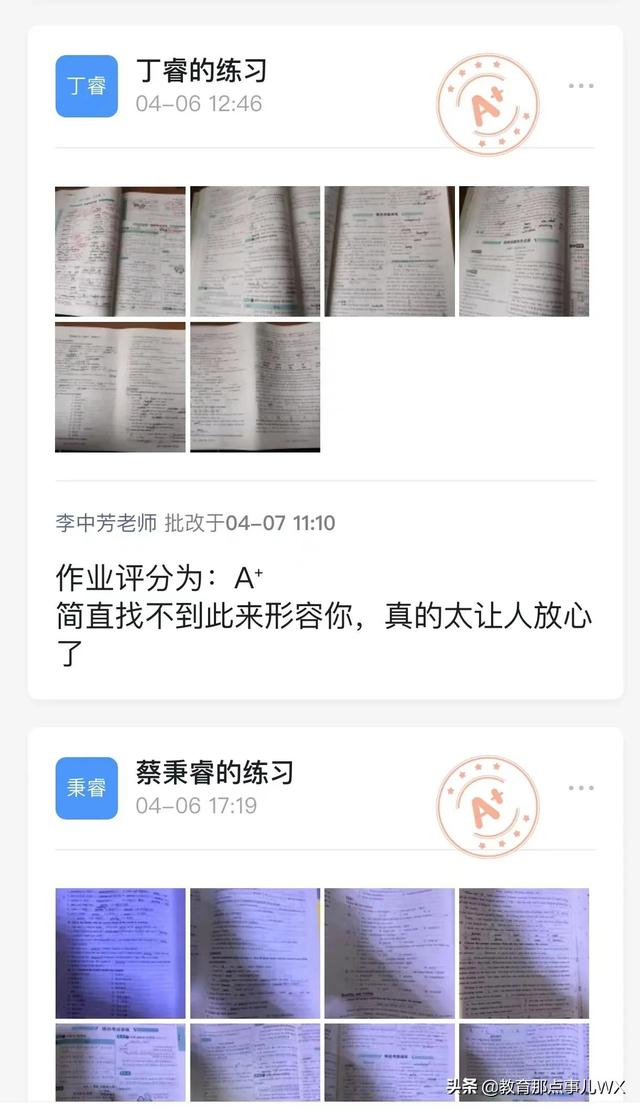This screenshot has width=640, height=1110.
Task: View the third homework photo in 蔡秉睿的练习
Action: point(389,953)
